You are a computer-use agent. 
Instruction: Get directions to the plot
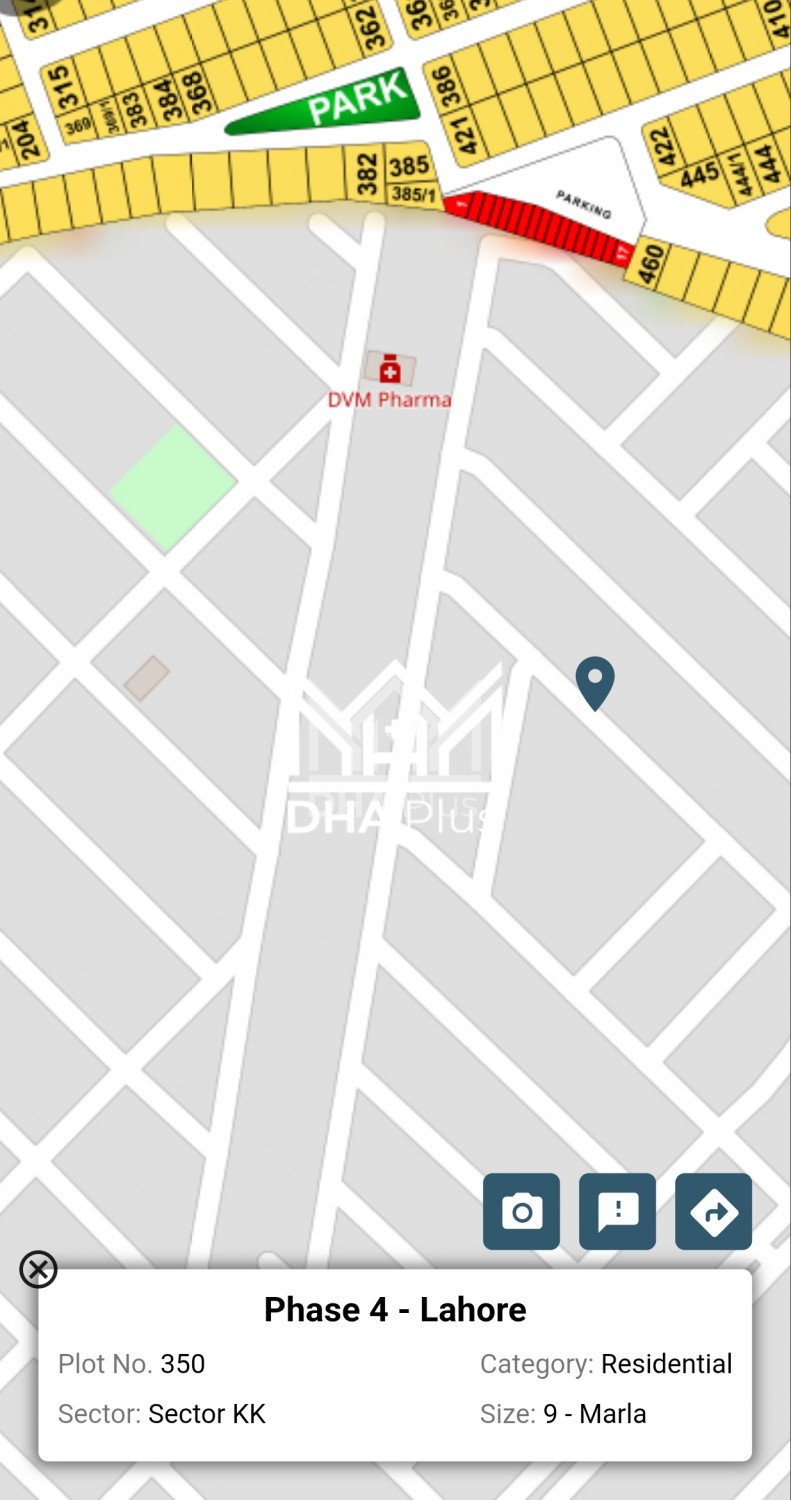click(x=713, y=1211)
